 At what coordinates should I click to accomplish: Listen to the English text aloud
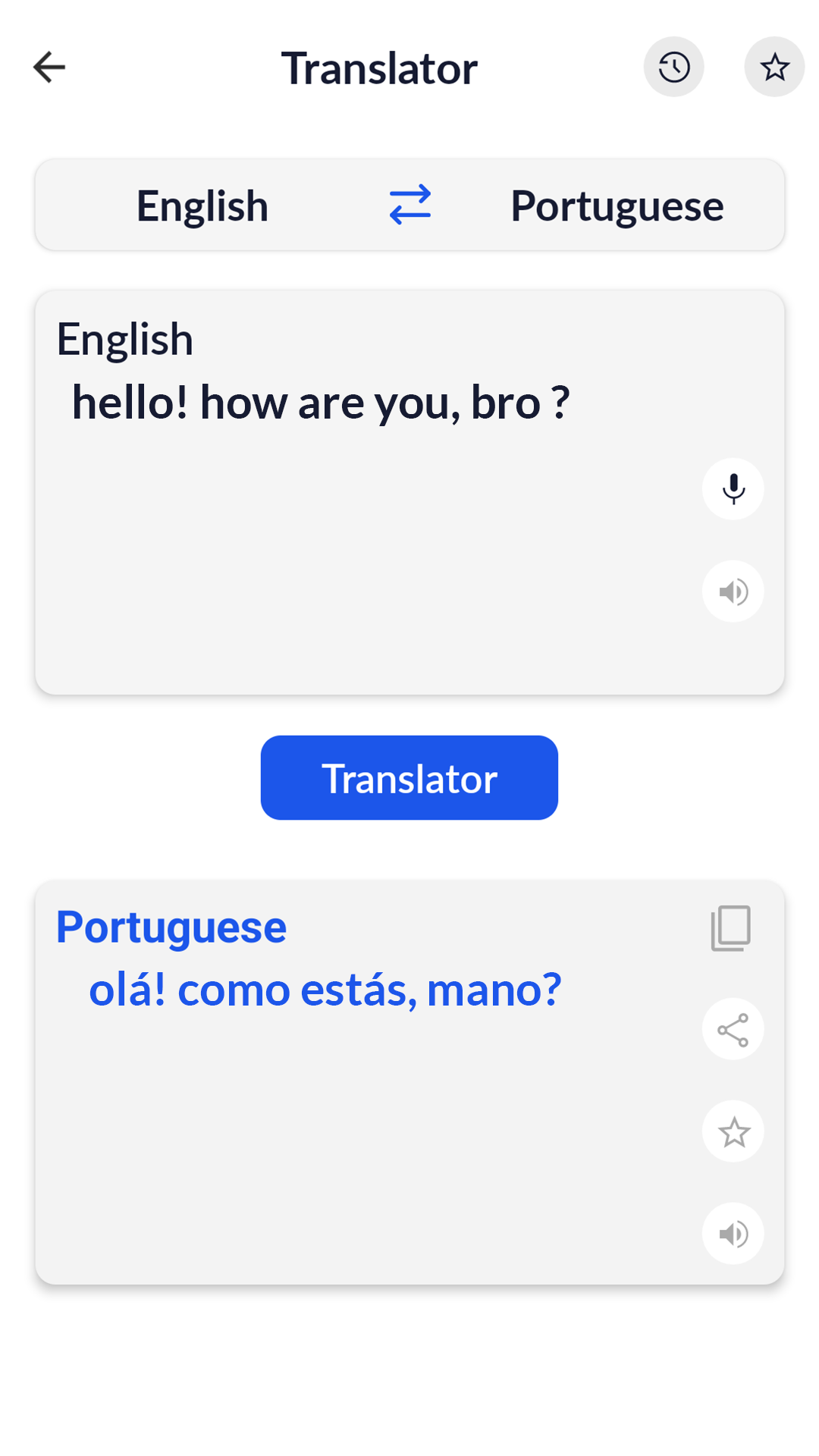point(733,591)
